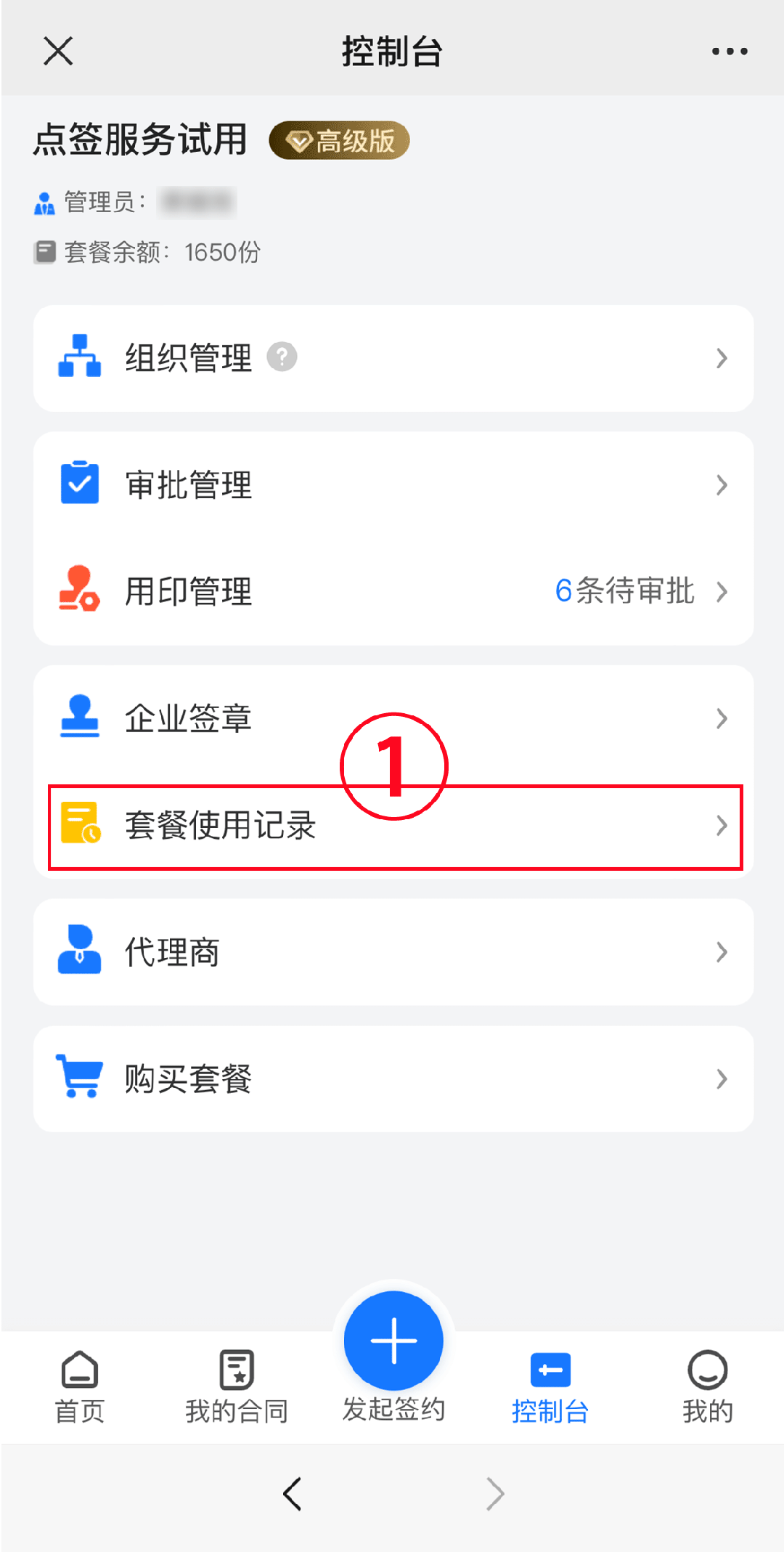Open 组织管理

point(392,358)
